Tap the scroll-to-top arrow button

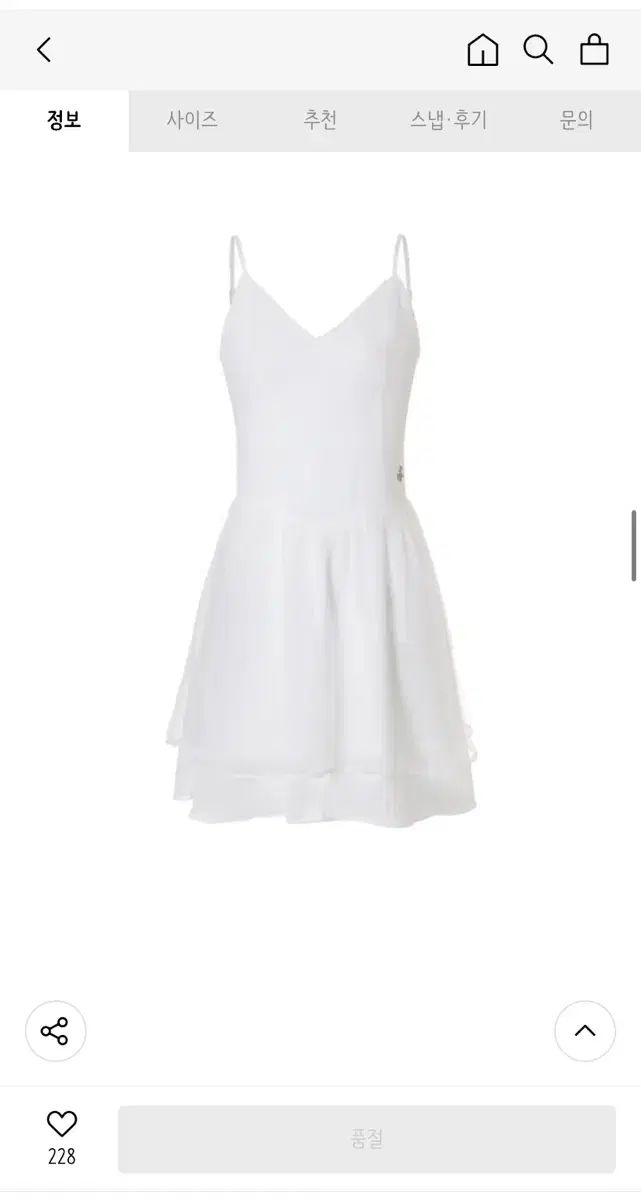[x=585, y=1031]
